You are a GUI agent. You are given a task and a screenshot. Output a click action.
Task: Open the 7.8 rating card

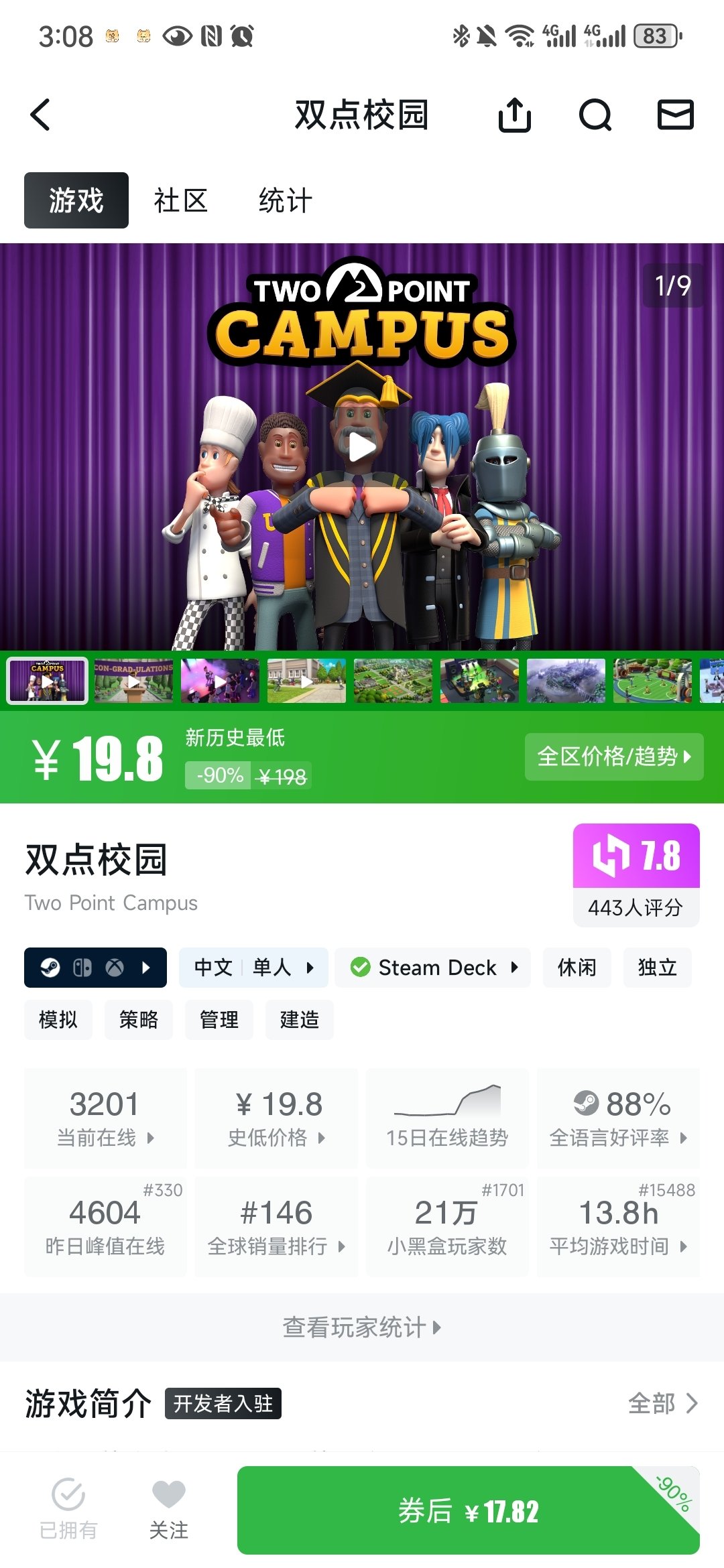click(x=636, y=874)
